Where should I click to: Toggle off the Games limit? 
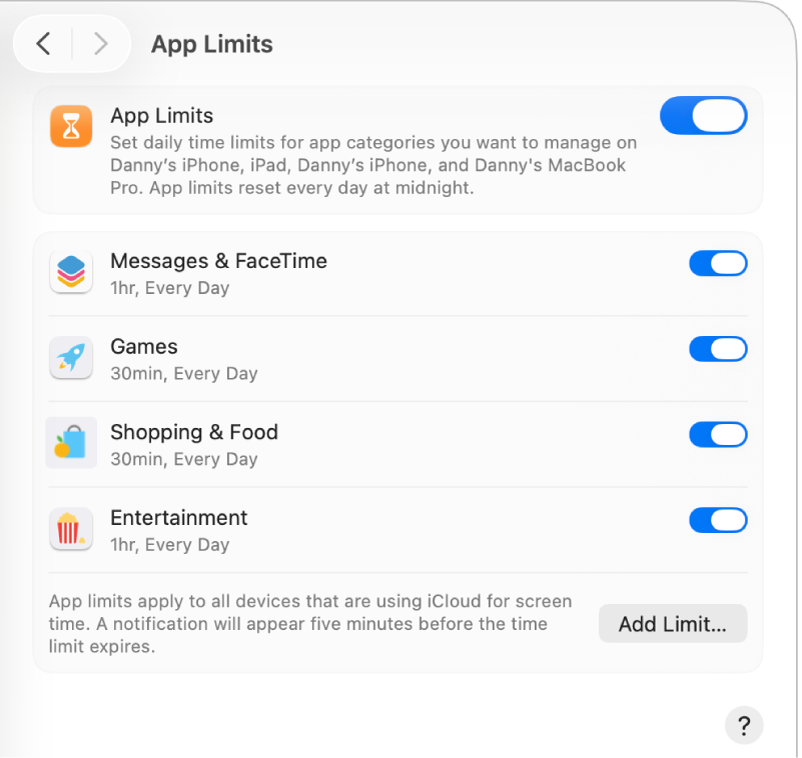(x=717, y=349)
